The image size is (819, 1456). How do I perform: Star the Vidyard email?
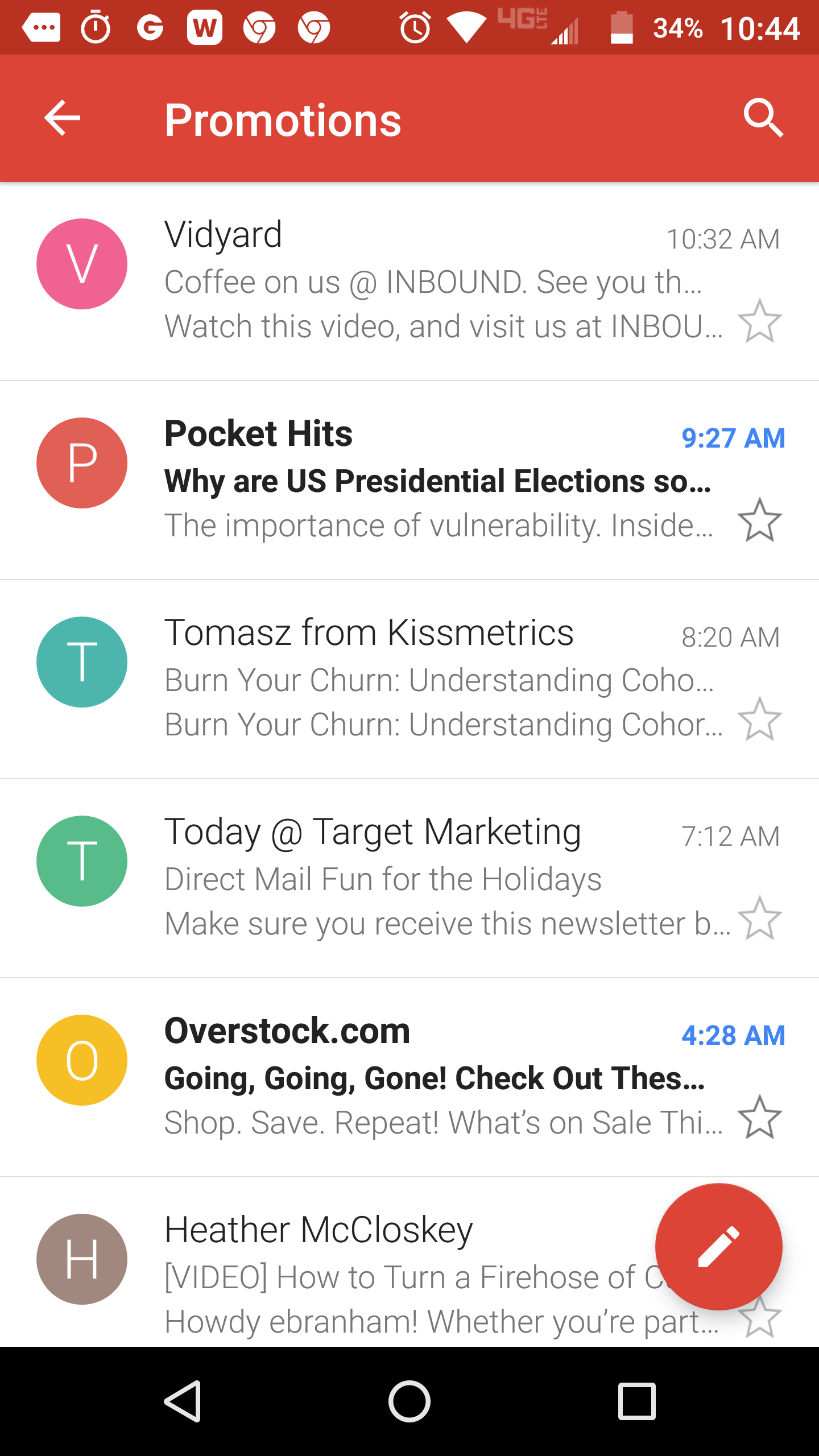pyautogui.click(x=759, y=321)
